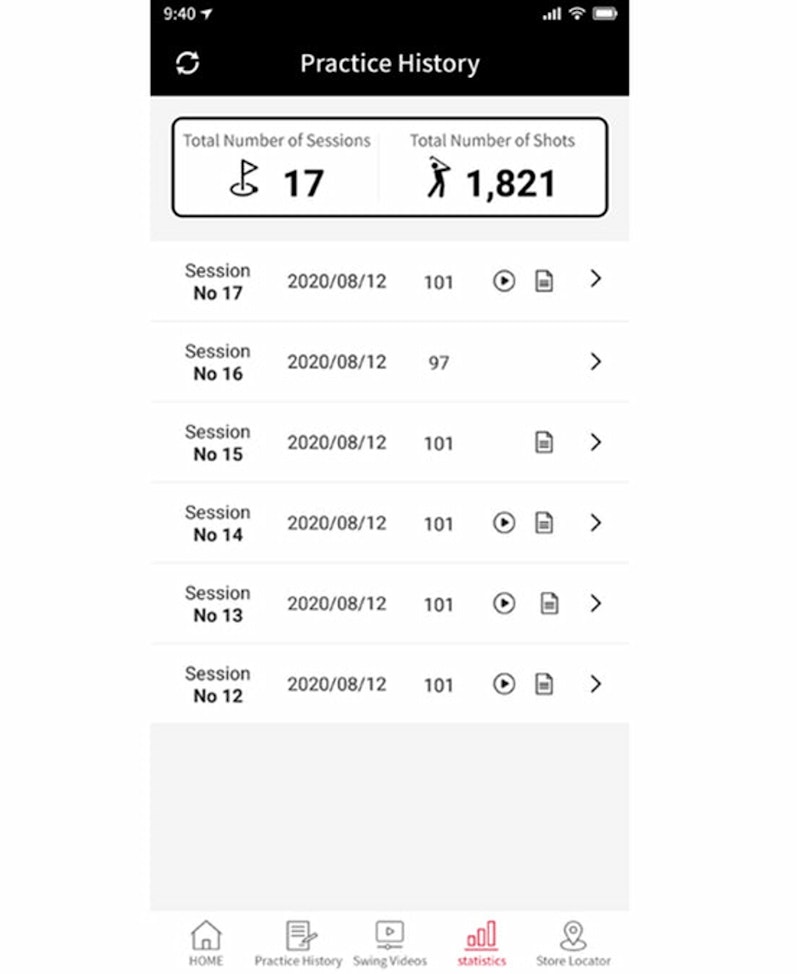800x974 pixels.
Task: Open the report document for Session No 12
Action: coord(544,684)
